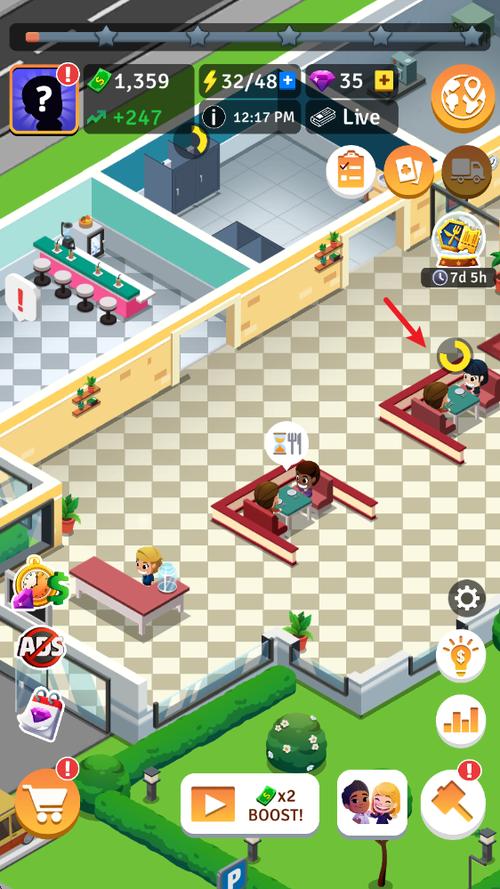Buy more gems with the yellow plus
This screenshot has width=500, height=889.
384,82
